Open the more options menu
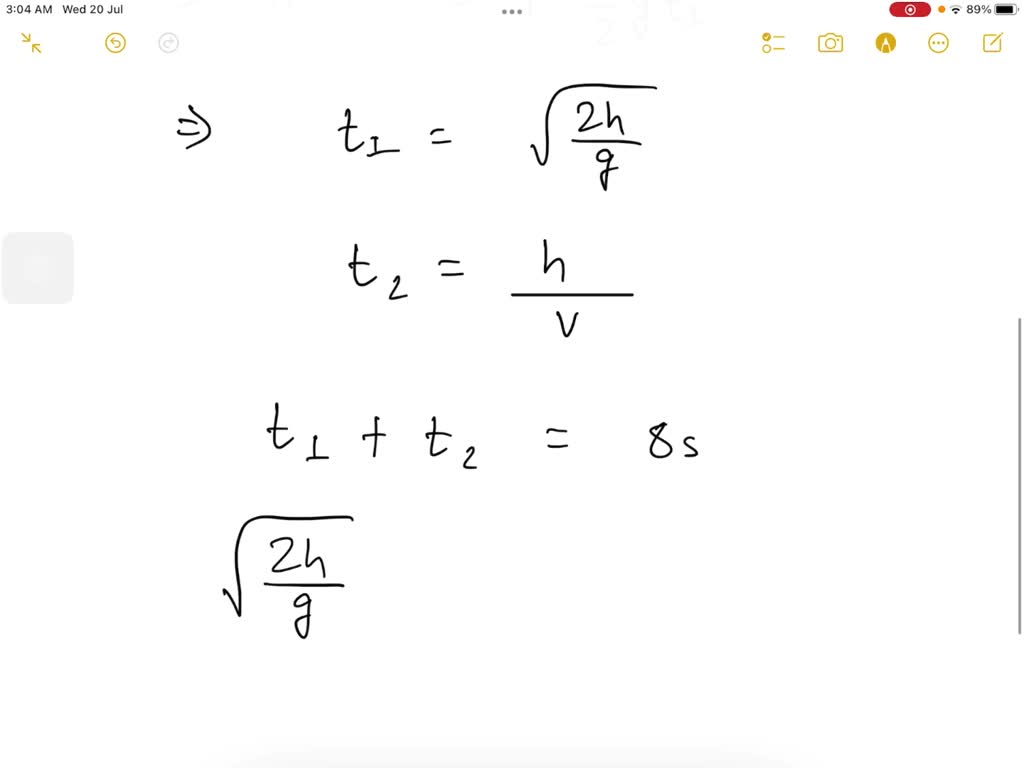 [938, 43]
